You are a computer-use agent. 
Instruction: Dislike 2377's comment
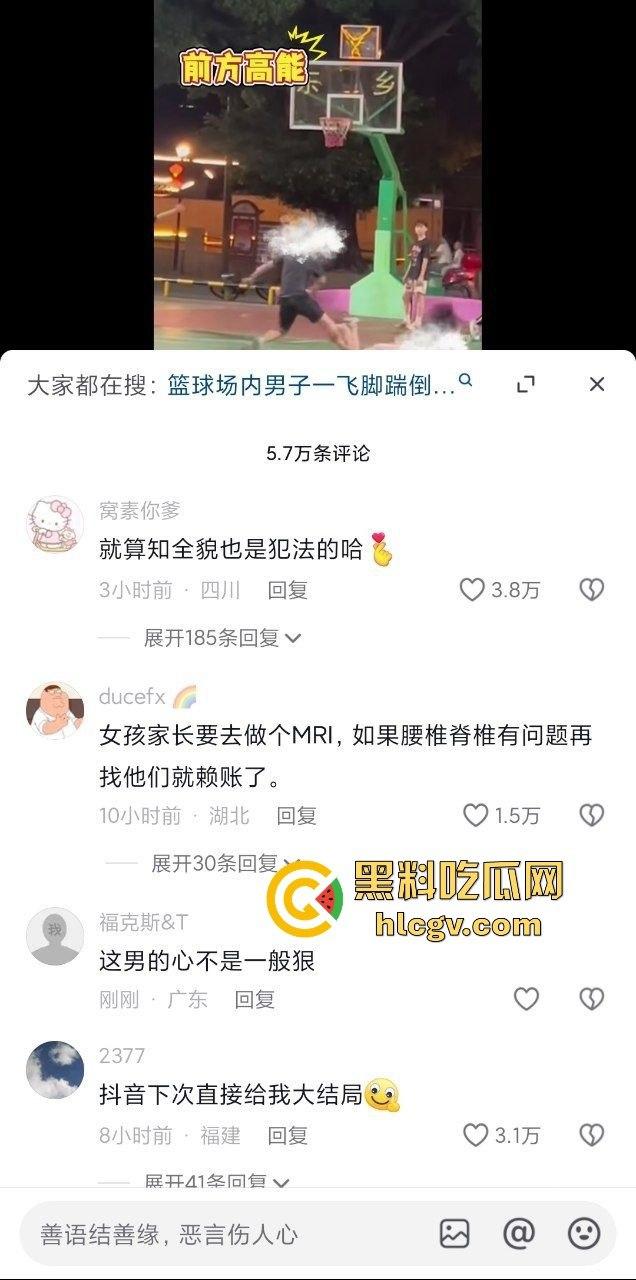click(x=592, y=1135)
